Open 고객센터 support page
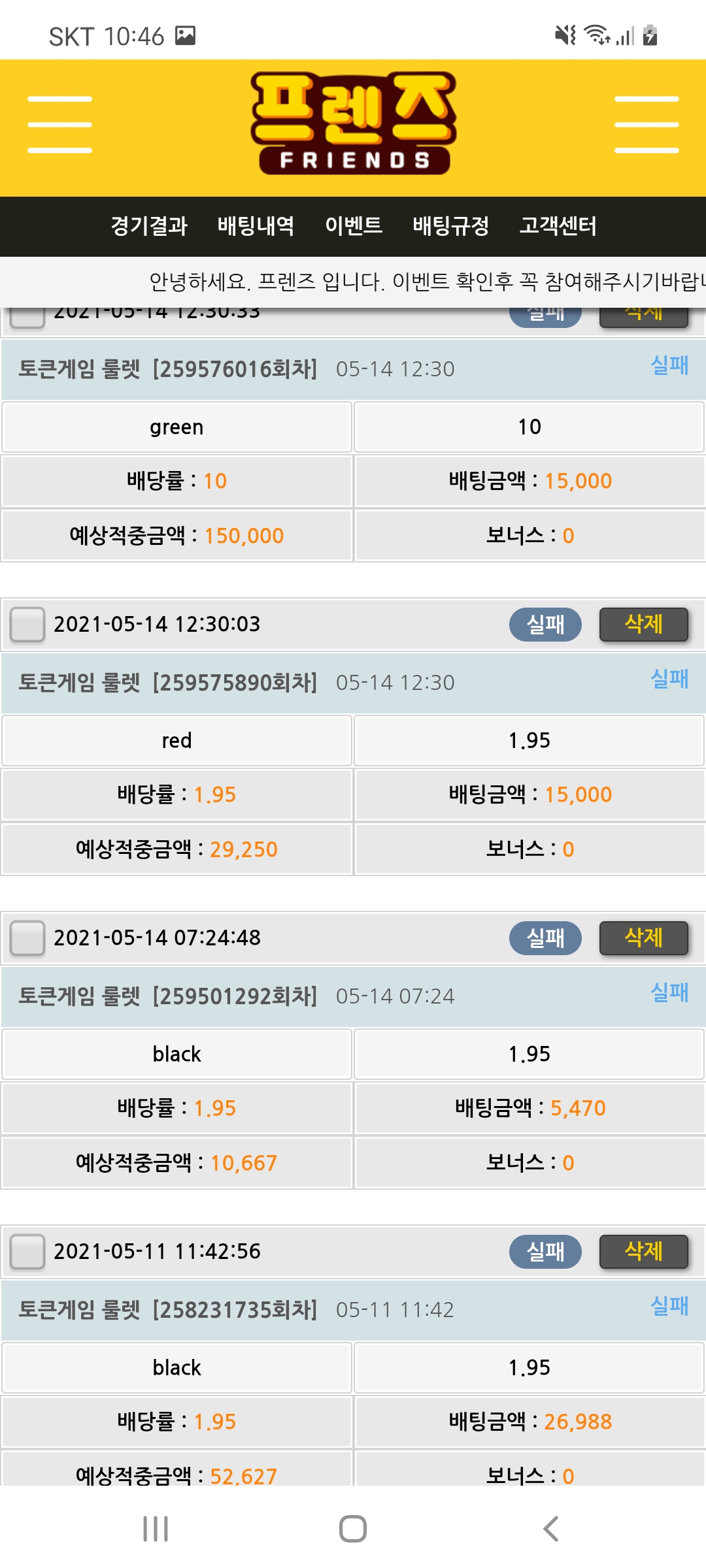The width and height of the screenshot is (706, 1568). click(x=558, y=226)
